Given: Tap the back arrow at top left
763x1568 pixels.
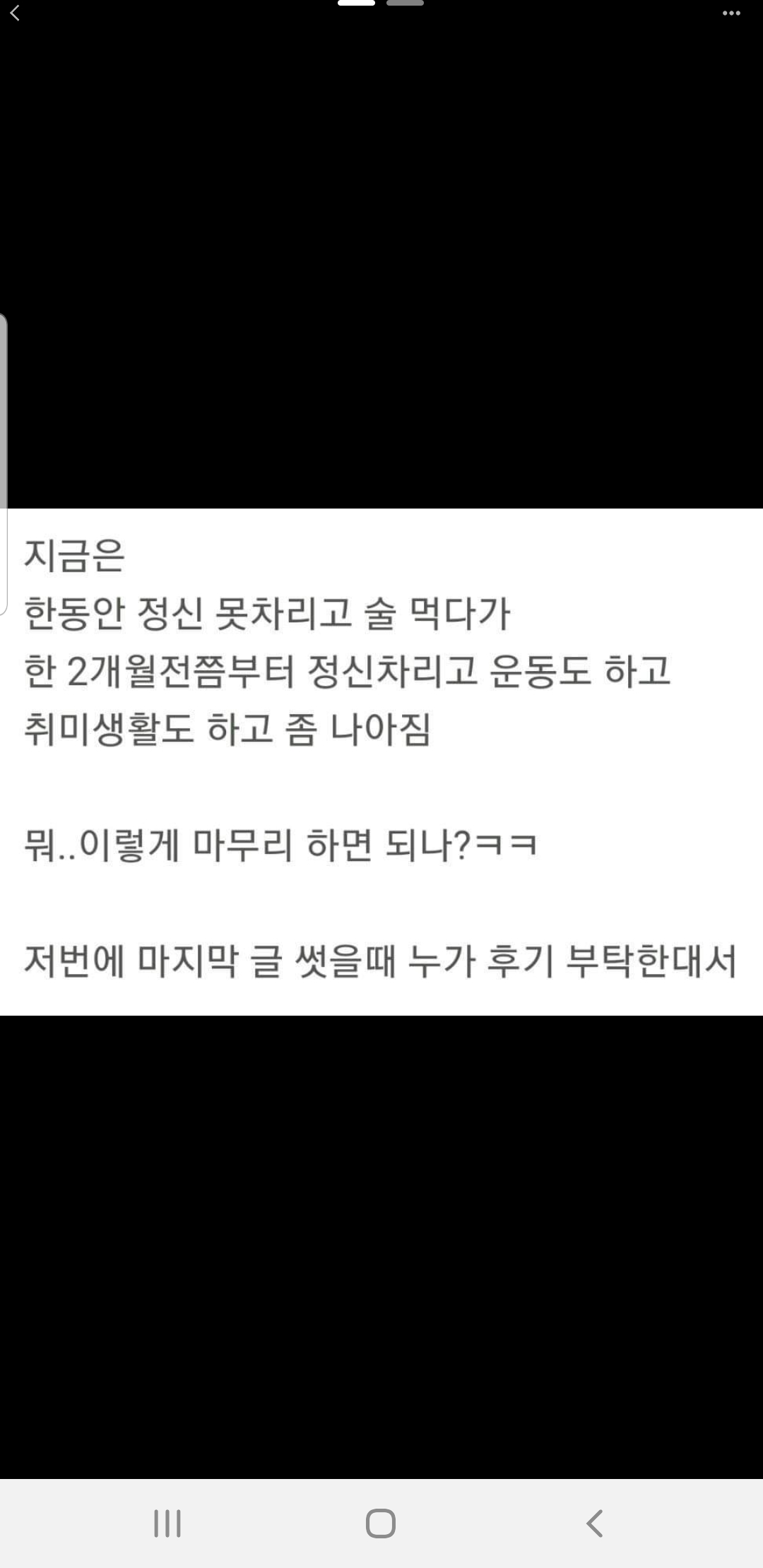Looking at the screenshot, I should (x=15, y=13).
